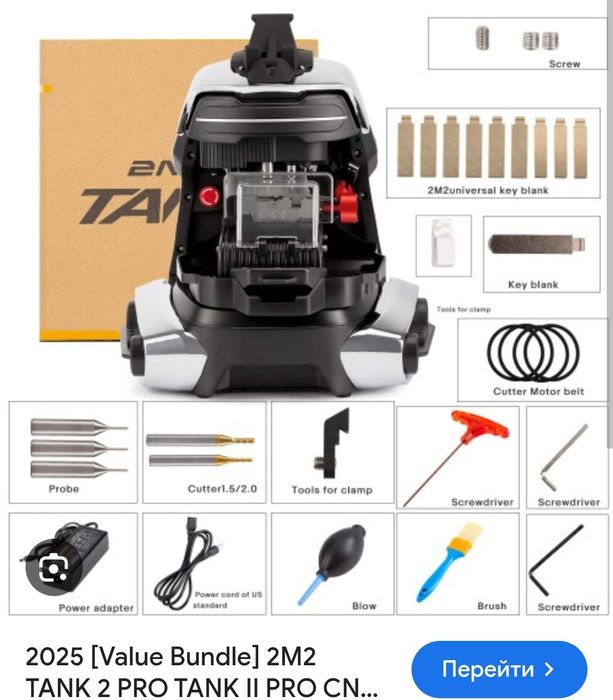613x700 pixels.
Task: Open the 2025 Value Bundle title link
Action: pos(200,672)
